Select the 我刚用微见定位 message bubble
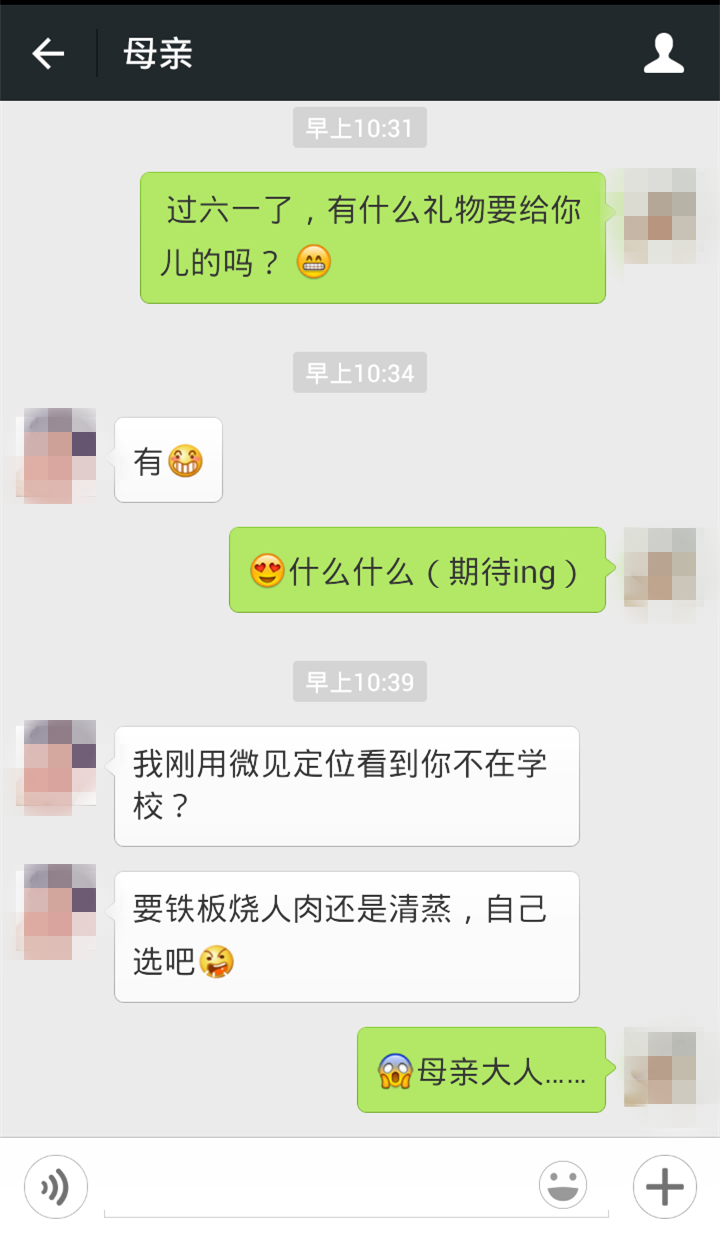The height and width of the screenshot is (1234, 720). [347, 787]
